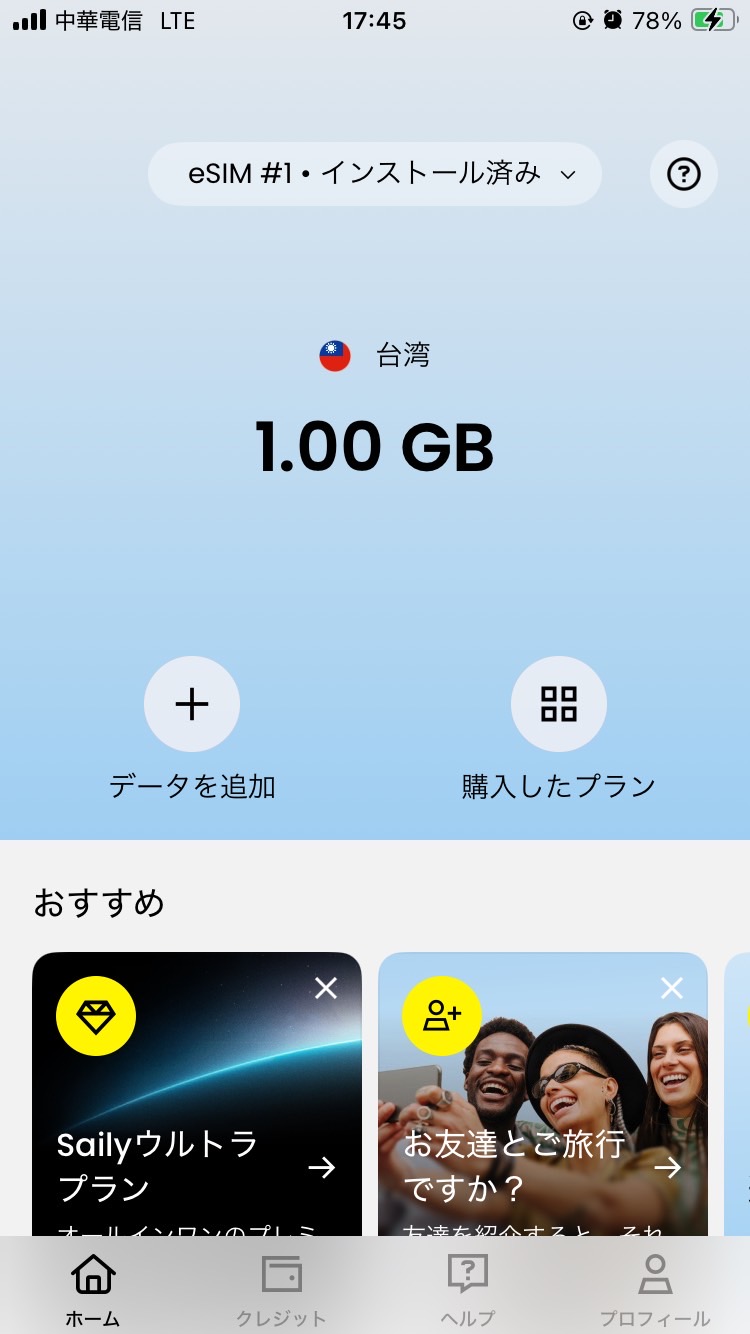Open the question mark help icon
The width and height of the screenshot is (750, 1334).
683,175
